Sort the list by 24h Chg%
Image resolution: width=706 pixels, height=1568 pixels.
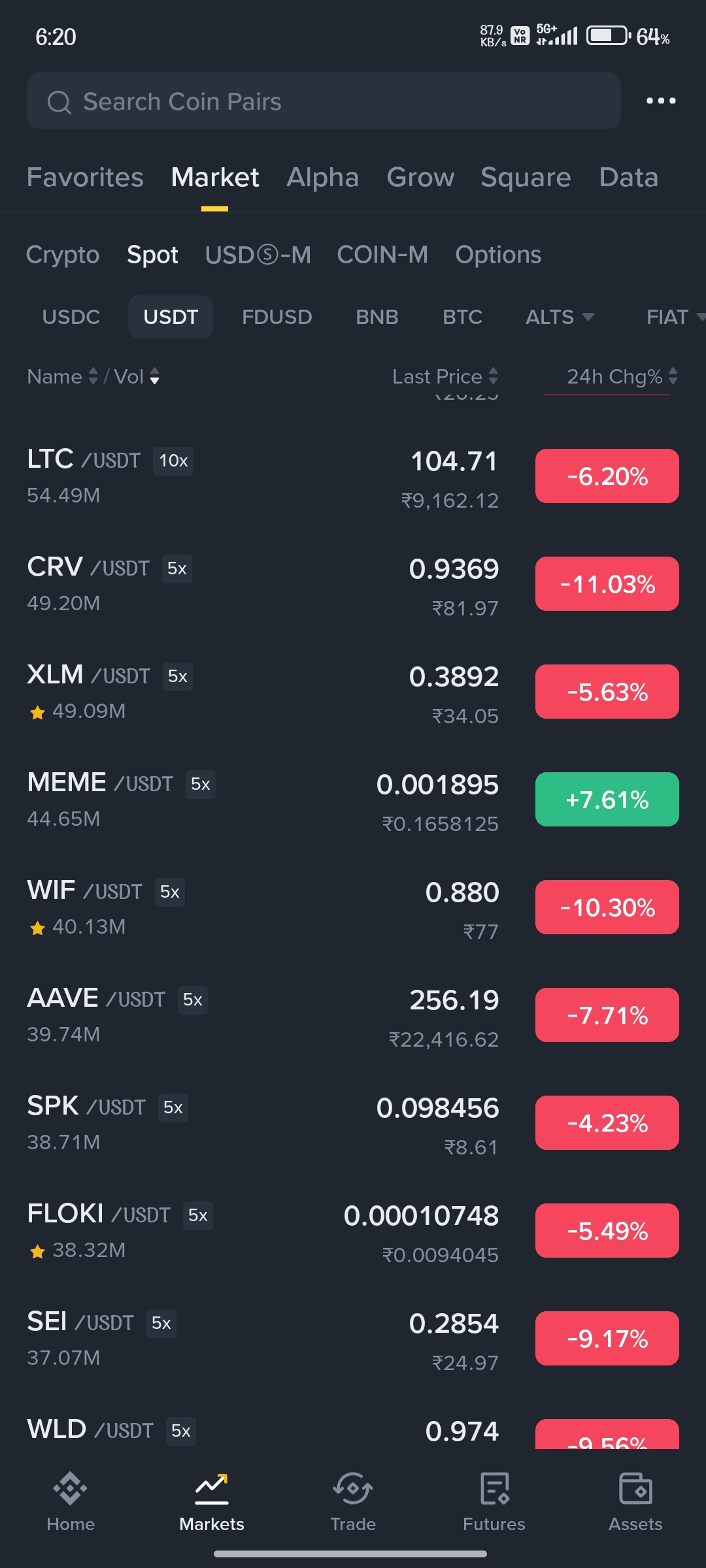[x=621, y=376]
